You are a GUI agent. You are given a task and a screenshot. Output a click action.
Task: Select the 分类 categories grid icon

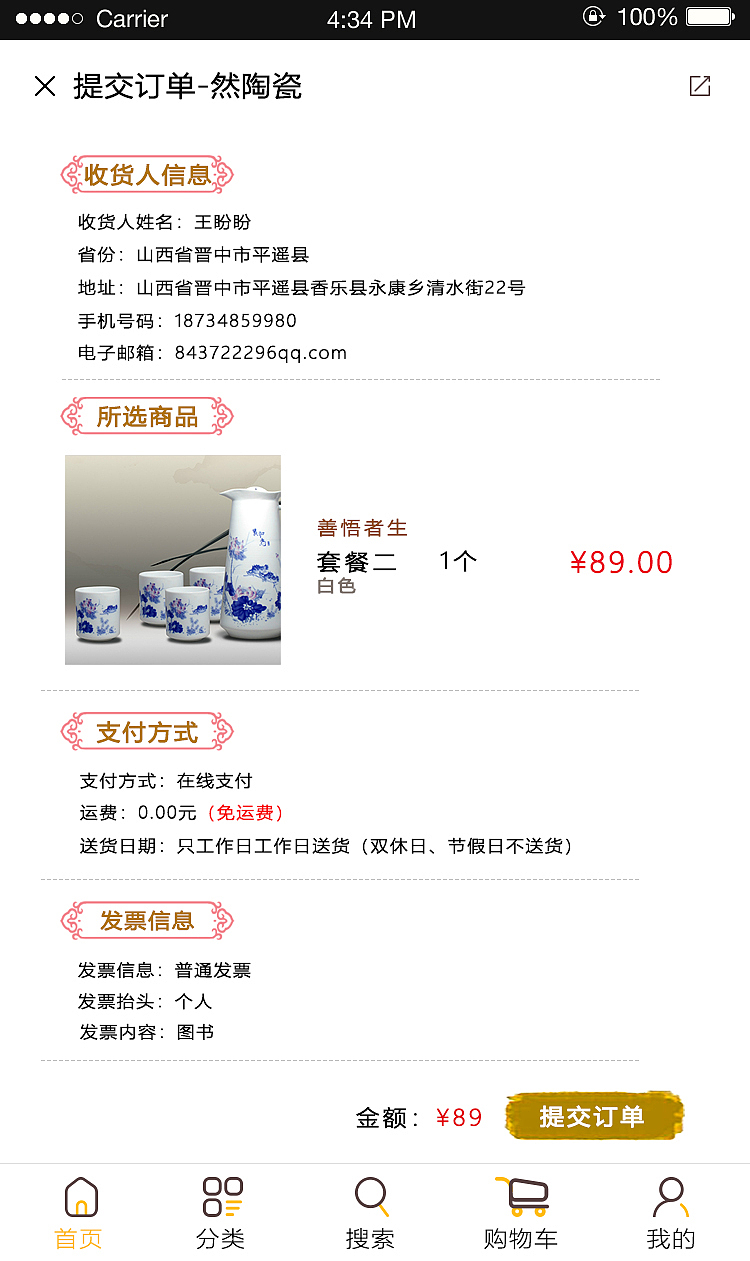pos(221,1197)
